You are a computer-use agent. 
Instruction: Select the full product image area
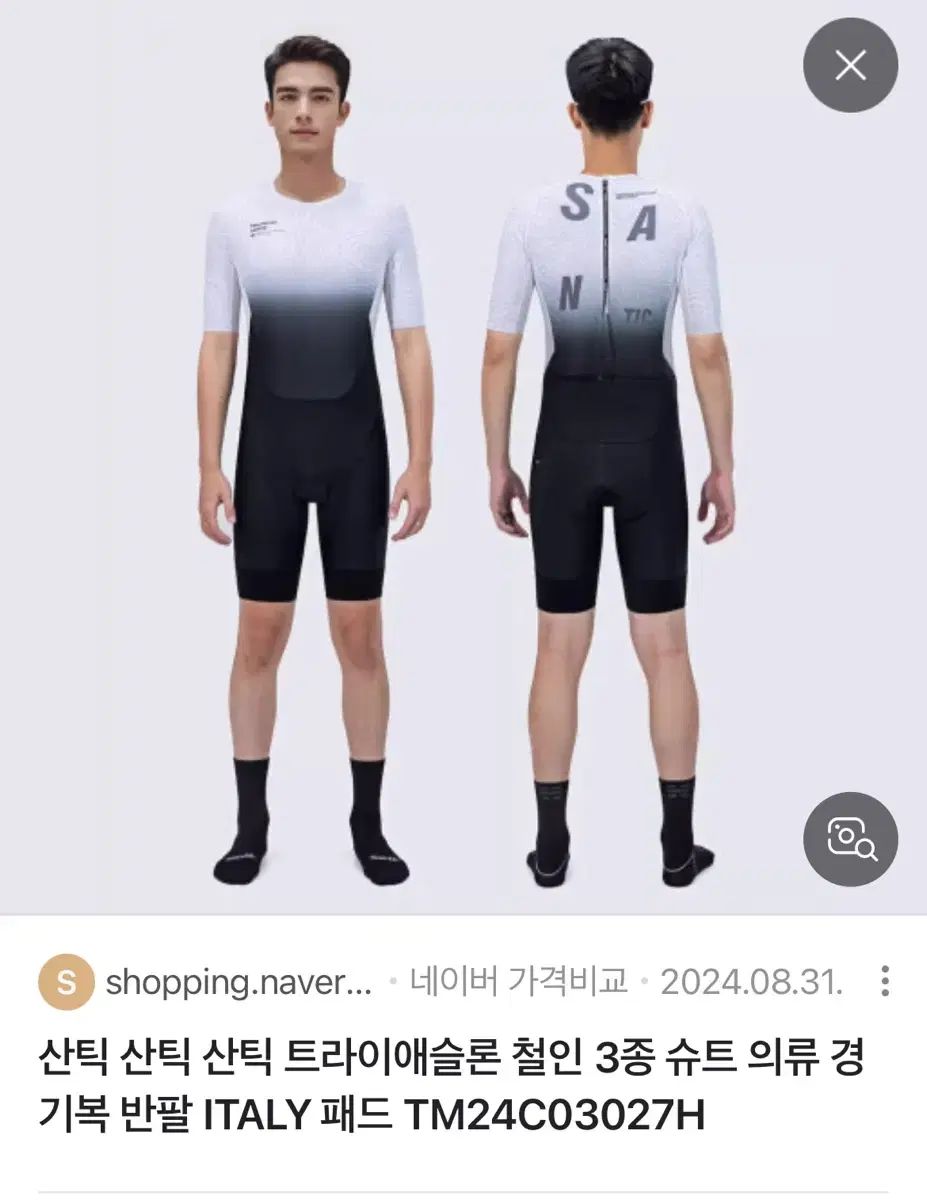click(x=463, y=460)
